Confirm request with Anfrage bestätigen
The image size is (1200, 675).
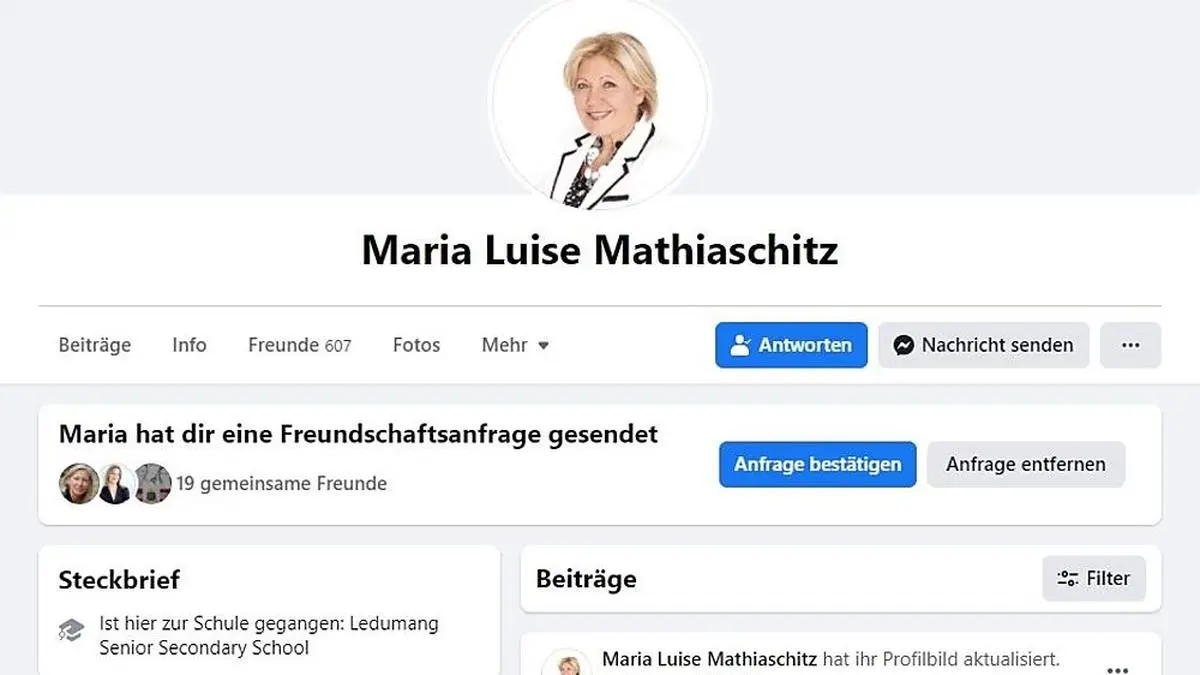click(817, 464)
